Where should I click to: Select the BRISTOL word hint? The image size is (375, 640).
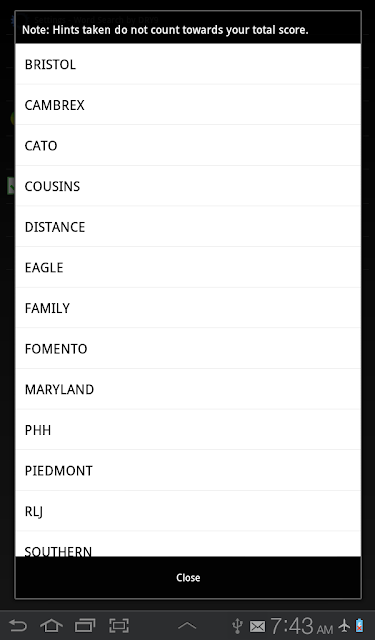click(x=188, y=64)
